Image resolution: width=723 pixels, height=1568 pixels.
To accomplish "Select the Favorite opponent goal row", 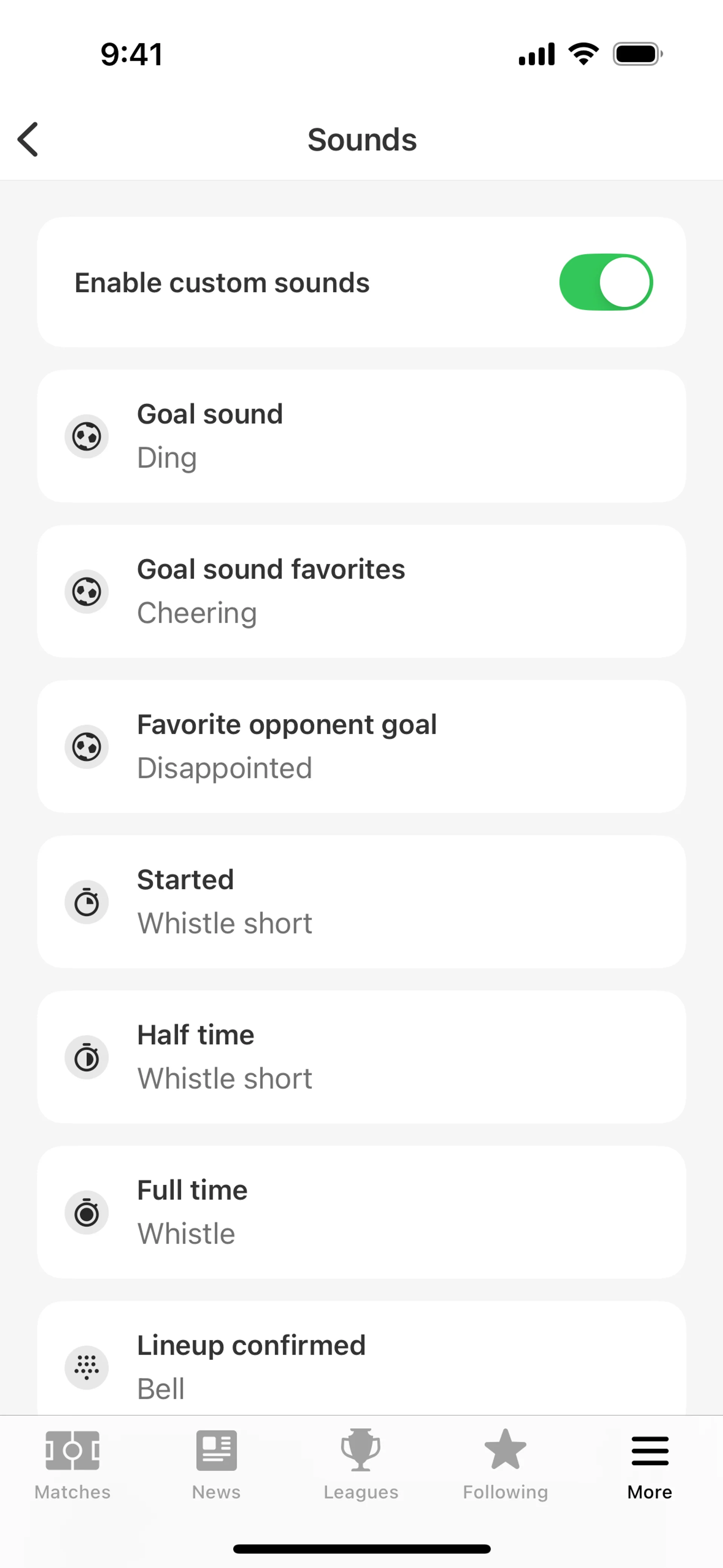I will 361,746.
